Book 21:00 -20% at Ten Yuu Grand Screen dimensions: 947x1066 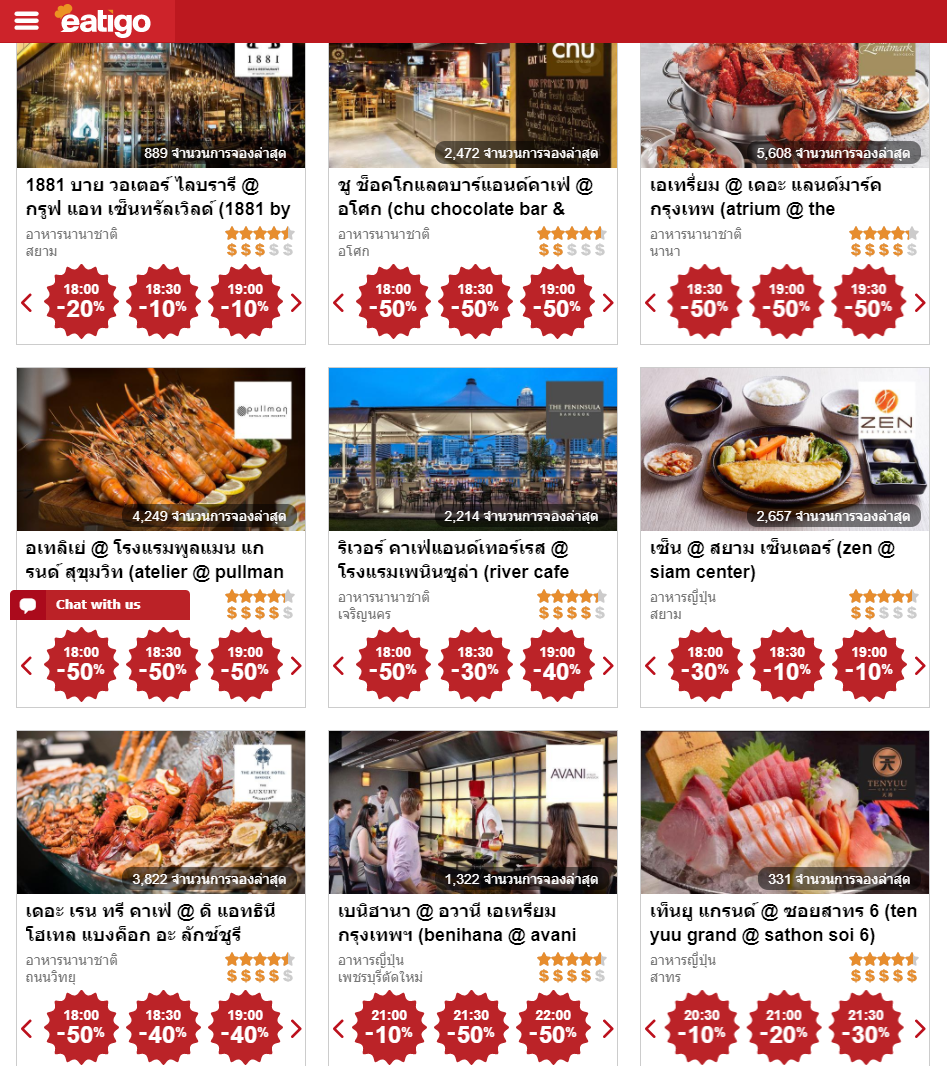pyautogui.click(x=784, y=1027)
